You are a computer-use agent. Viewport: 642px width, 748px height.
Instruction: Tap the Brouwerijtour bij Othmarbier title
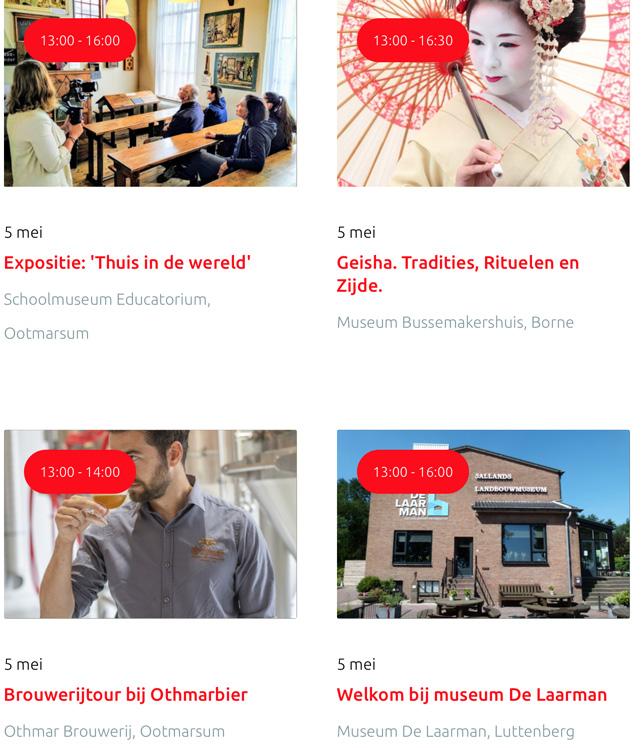126,695
